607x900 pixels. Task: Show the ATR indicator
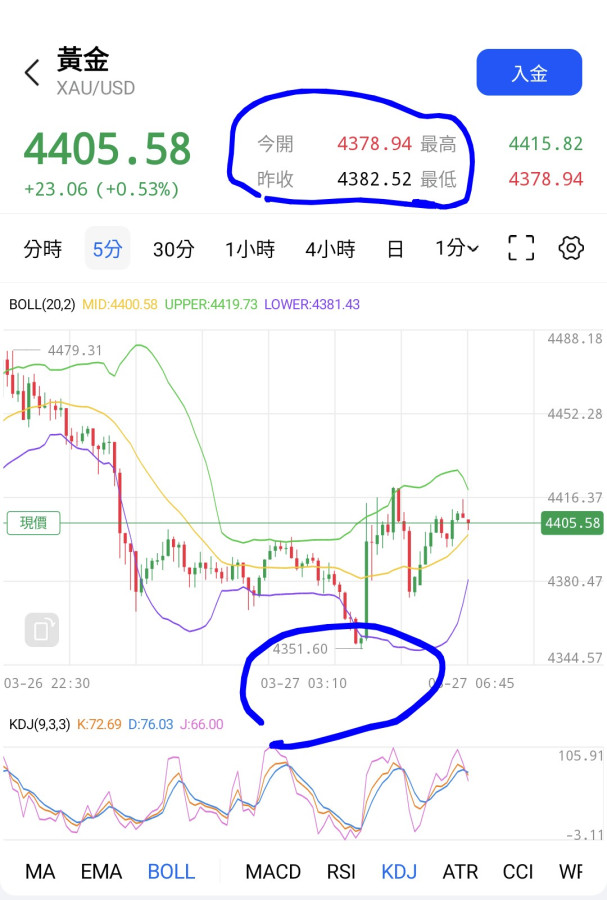point(460,872)
